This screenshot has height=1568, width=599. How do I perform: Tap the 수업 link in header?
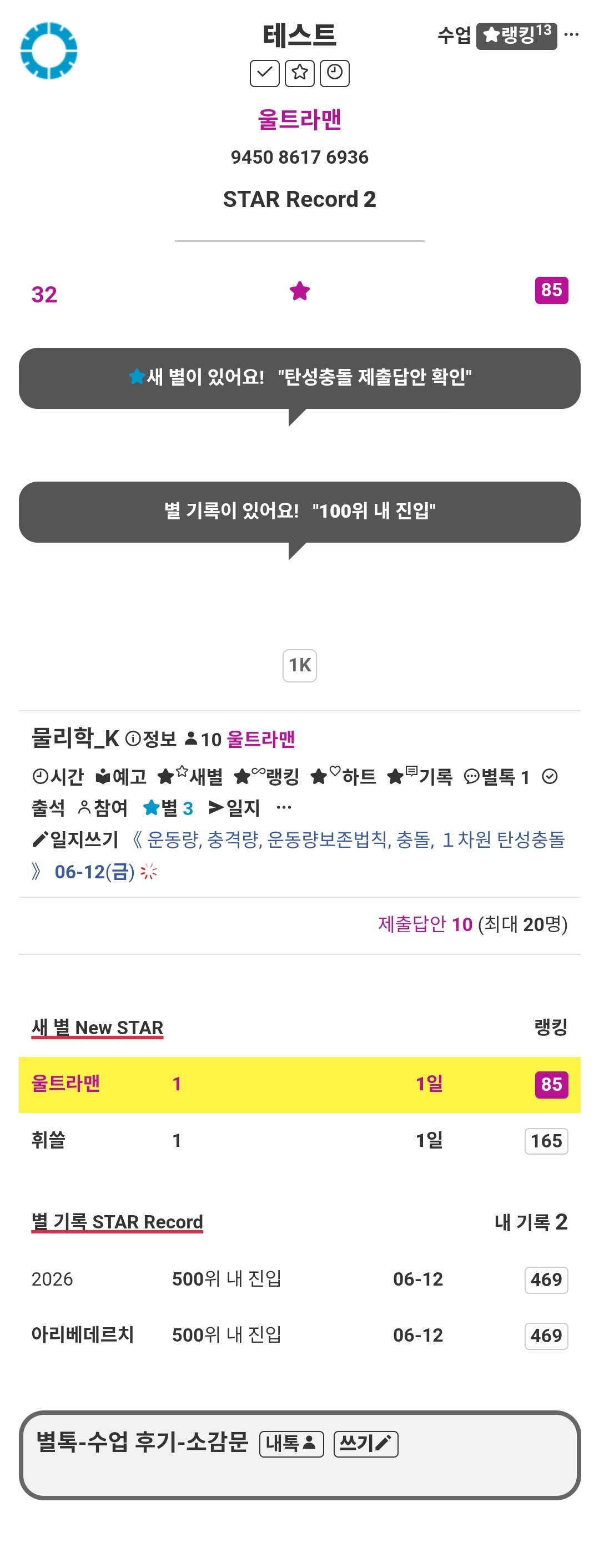tap(454, 36)
